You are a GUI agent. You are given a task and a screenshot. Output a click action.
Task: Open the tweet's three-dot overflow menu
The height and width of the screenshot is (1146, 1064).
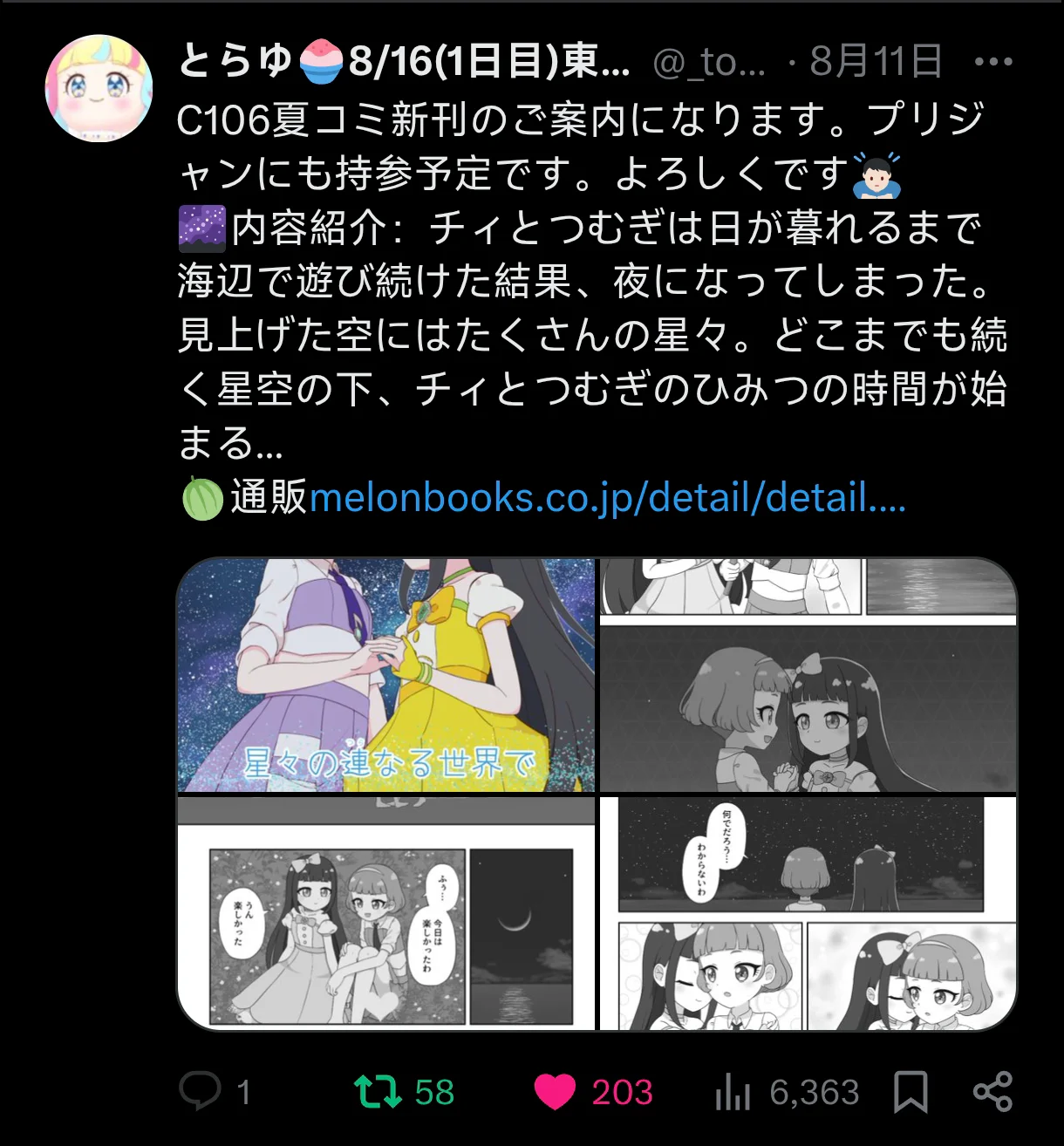(992, 62)
